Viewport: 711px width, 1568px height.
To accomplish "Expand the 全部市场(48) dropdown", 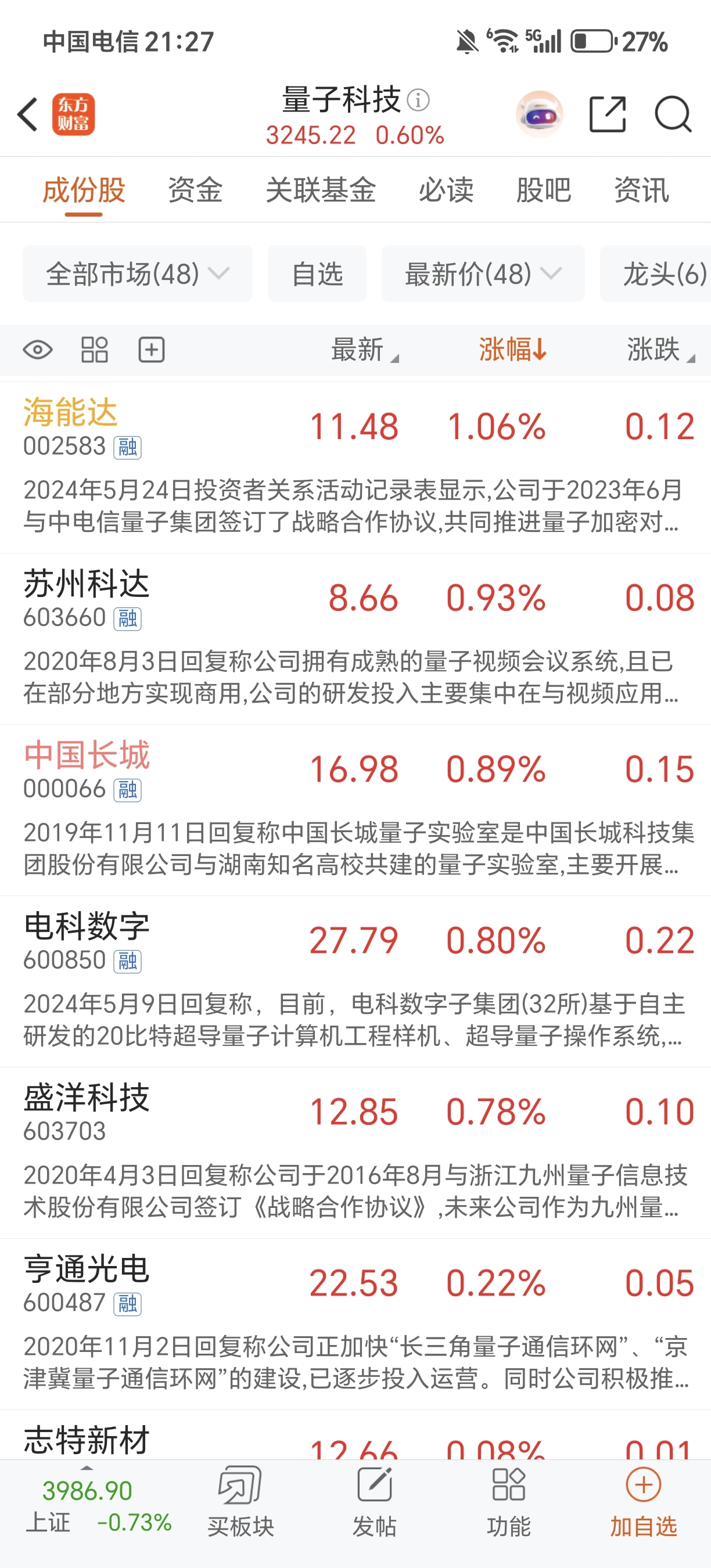I will (x=138, y=274).
